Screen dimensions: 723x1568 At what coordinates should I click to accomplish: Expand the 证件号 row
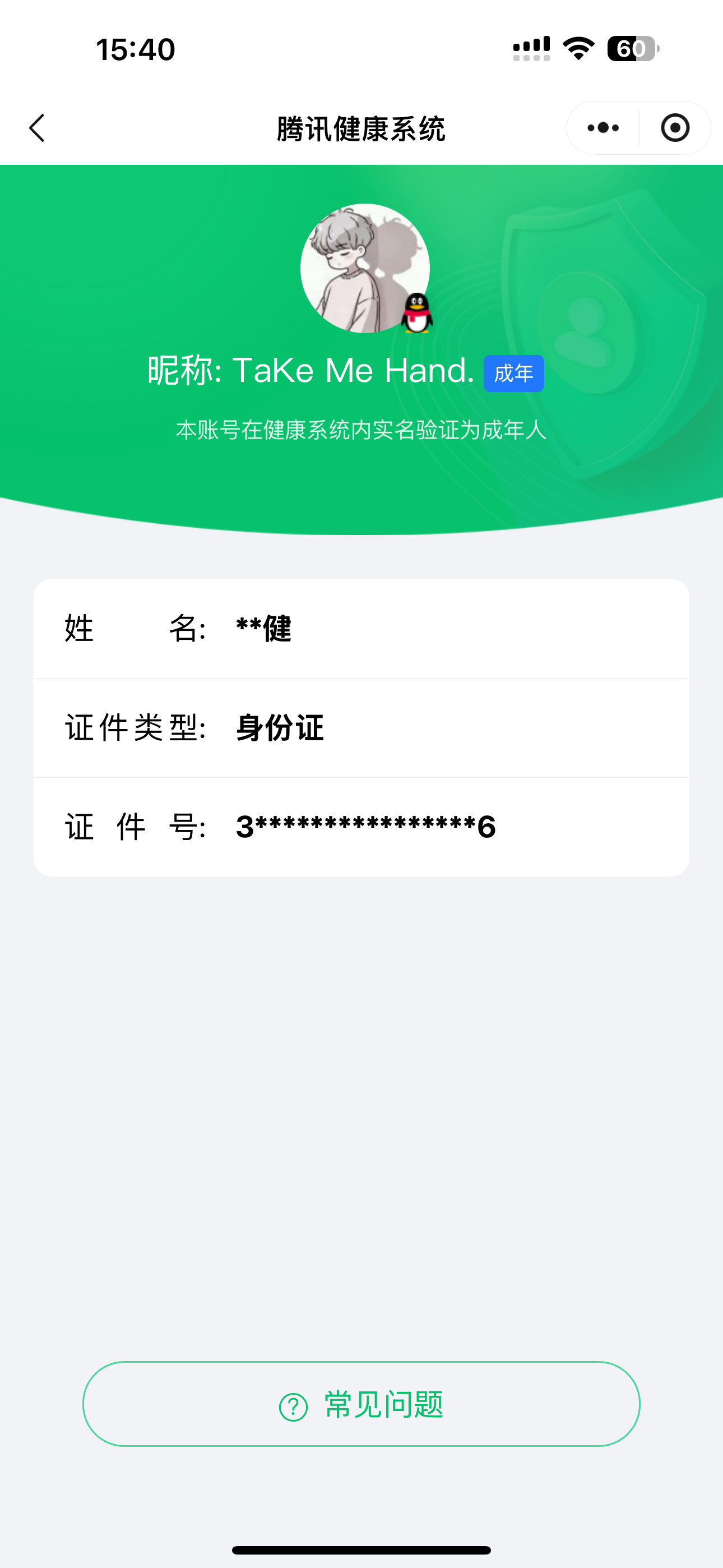[x=361, y=827]
